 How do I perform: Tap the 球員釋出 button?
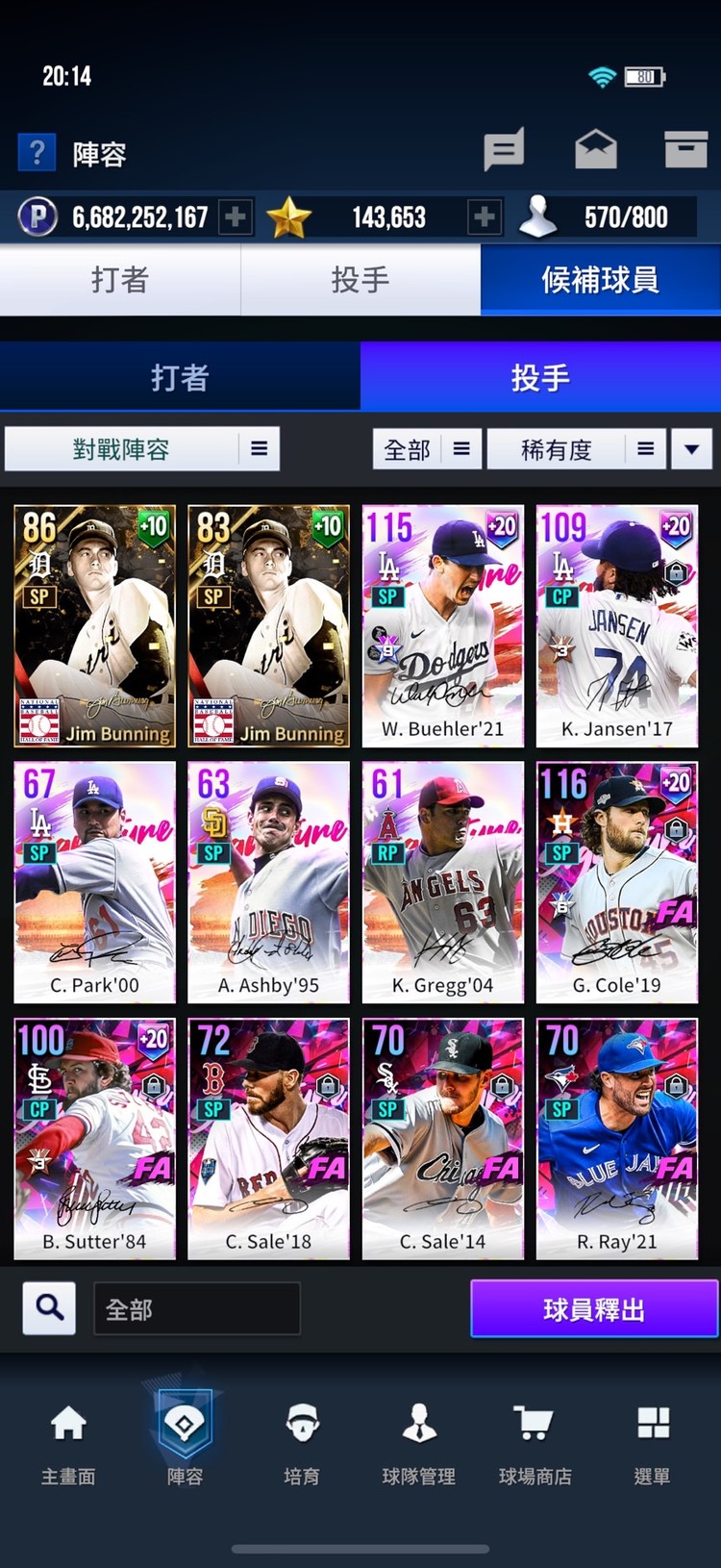[593, 1309]
